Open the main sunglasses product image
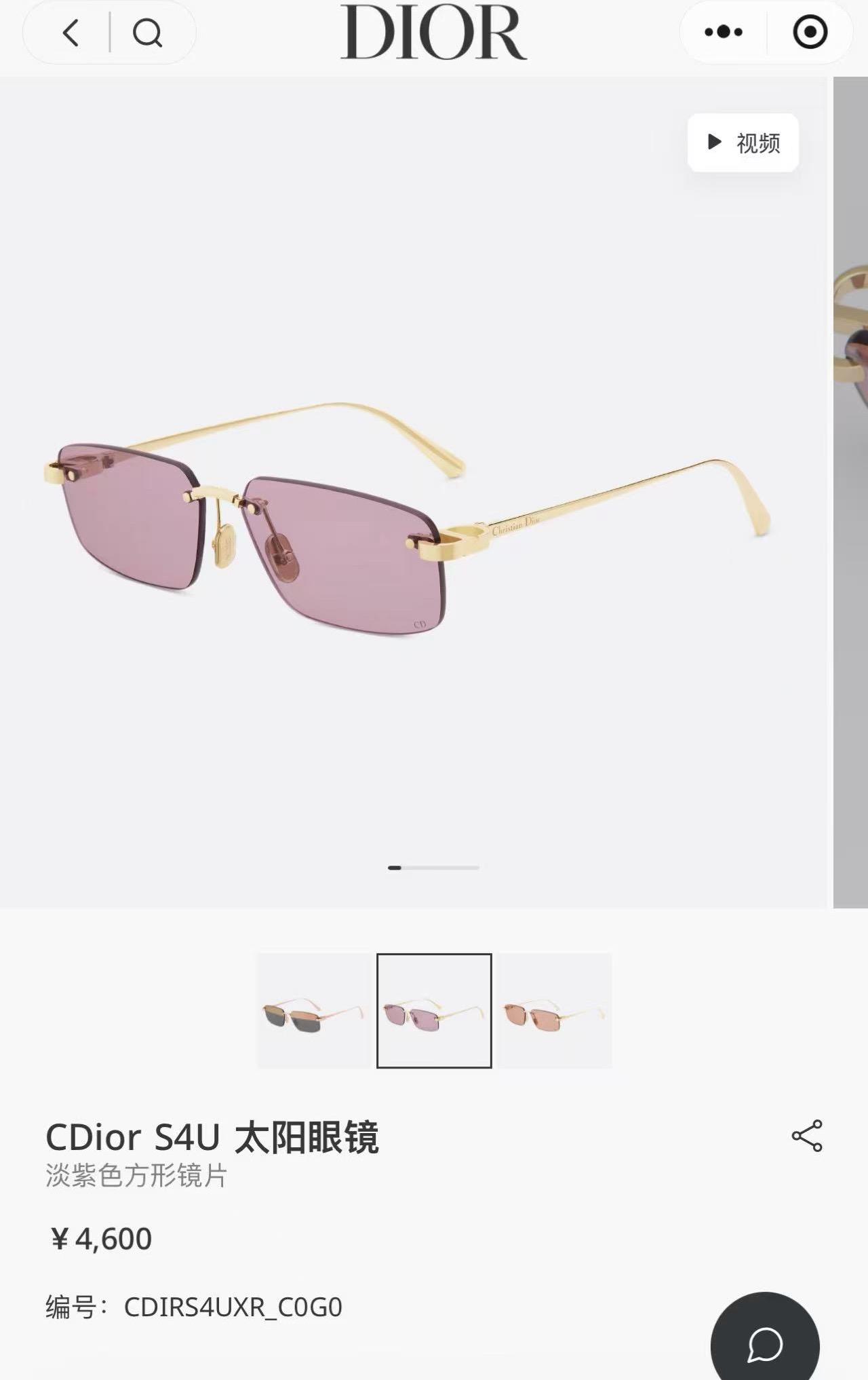 pyautogui.click(x=407, y=516)
